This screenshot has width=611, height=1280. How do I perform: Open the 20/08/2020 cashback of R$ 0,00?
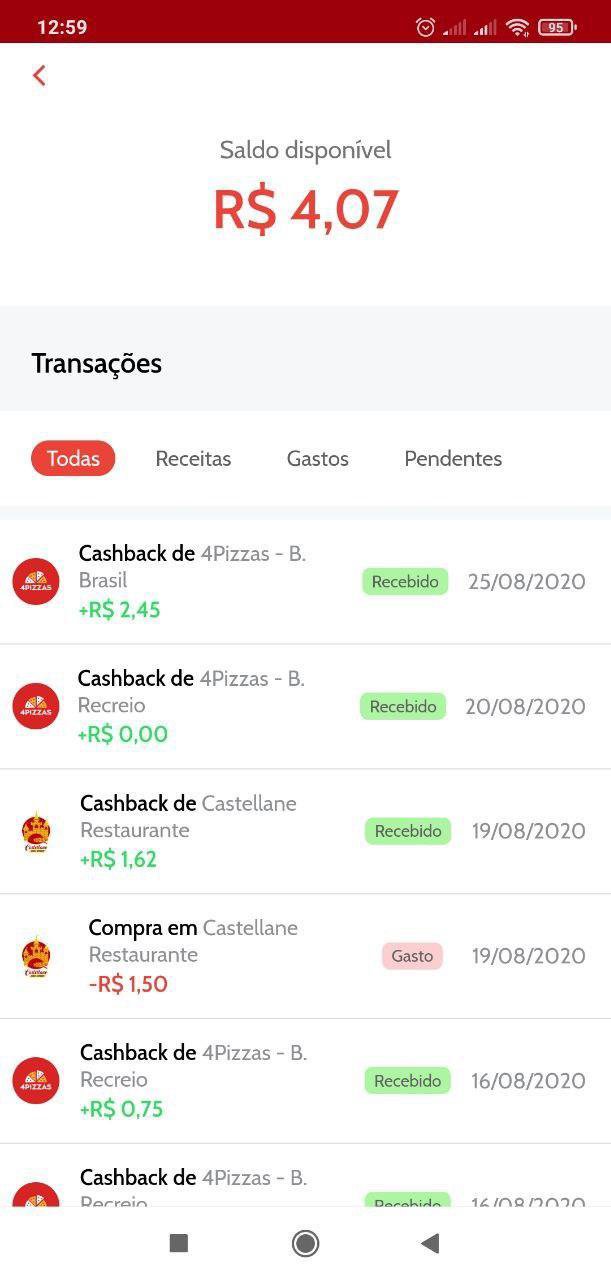coord(305,706)
